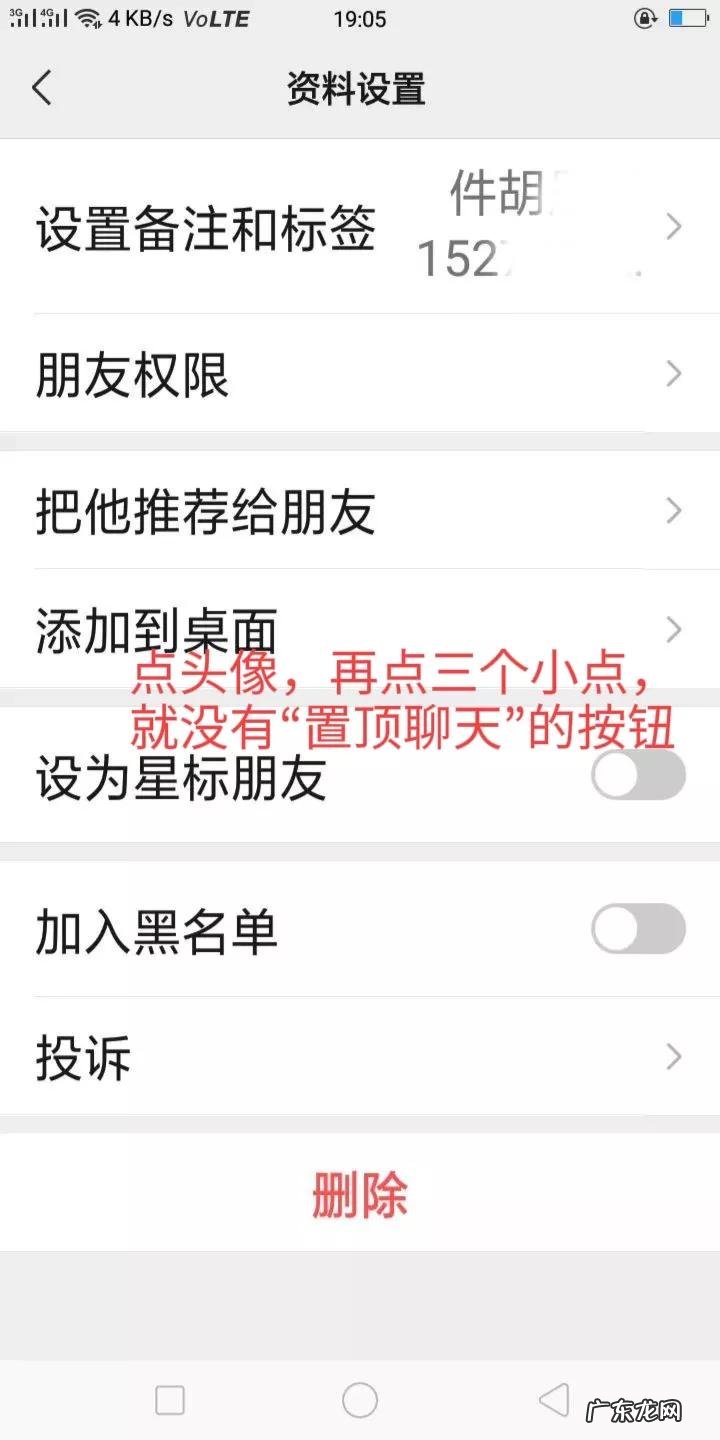
Task: Enable 设为星标朋友 switch
Action: tap(637, 775)
